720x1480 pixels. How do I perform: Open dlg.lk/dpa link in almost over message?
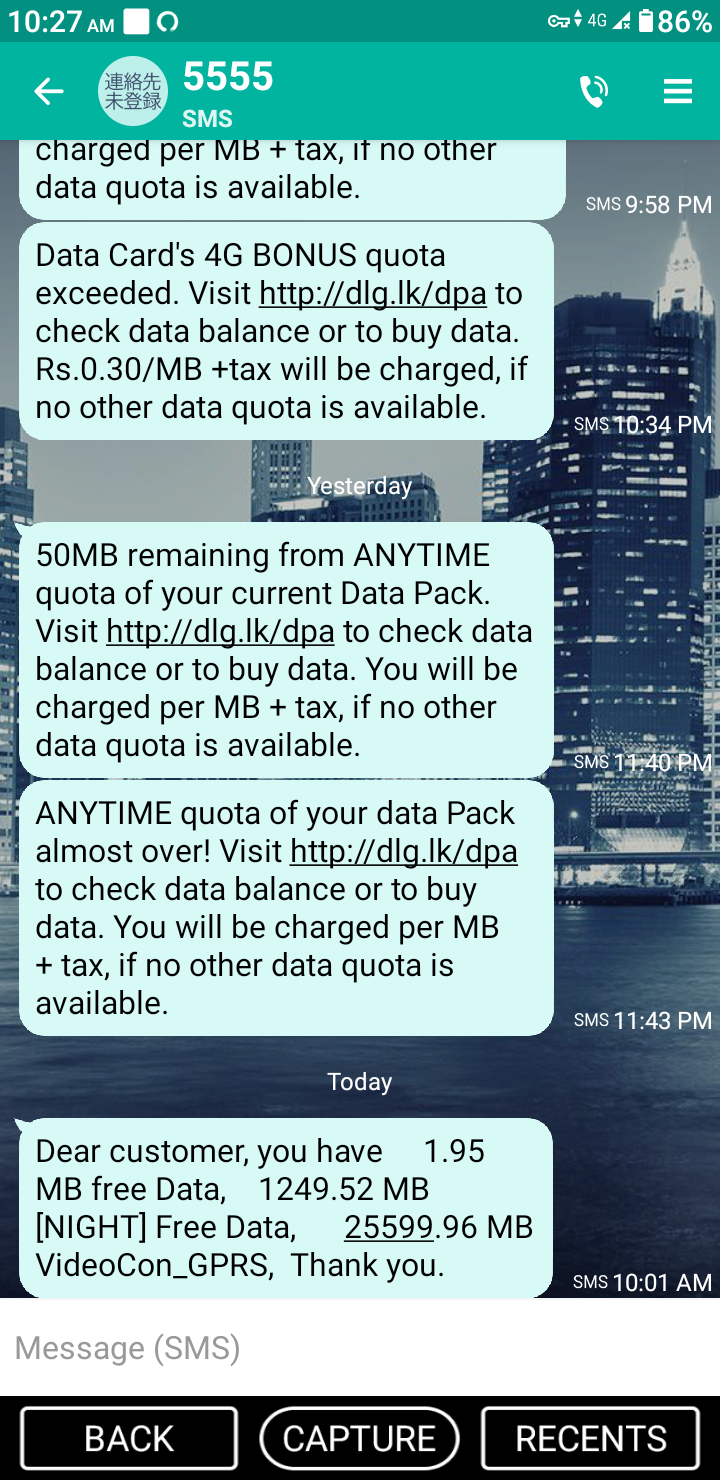[403, 851]
